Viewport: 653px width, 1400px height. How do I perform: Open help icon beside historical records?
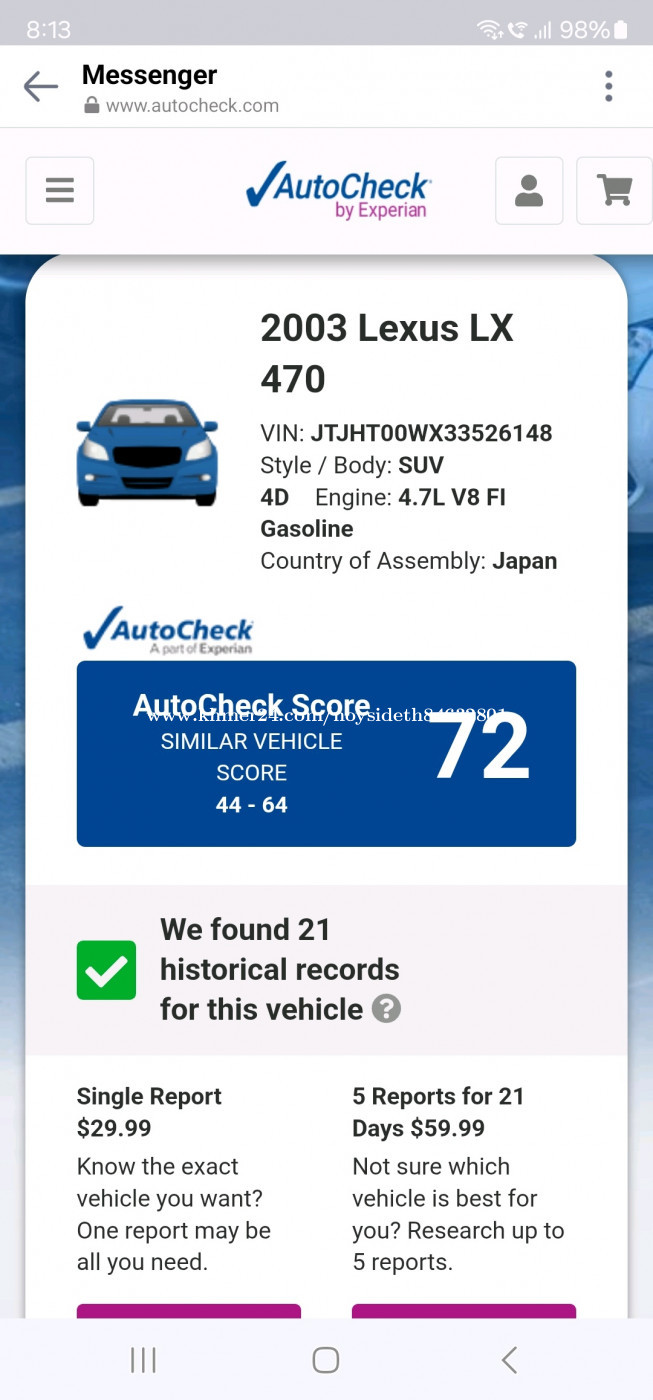[x=386, y=1009]
